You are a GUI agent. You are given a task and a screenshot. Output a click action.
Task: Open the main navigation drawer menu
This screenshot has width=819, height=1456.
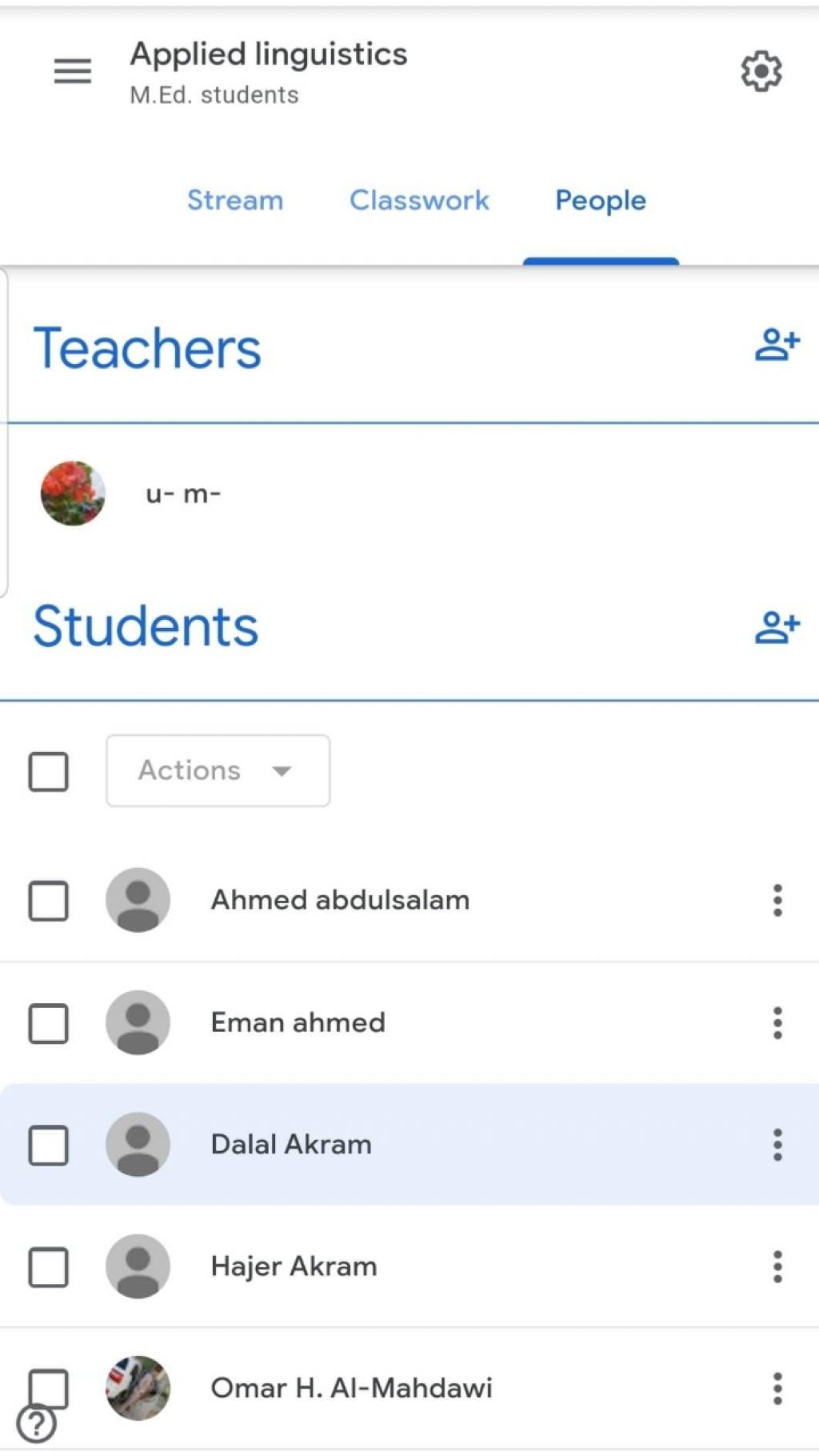72,72
